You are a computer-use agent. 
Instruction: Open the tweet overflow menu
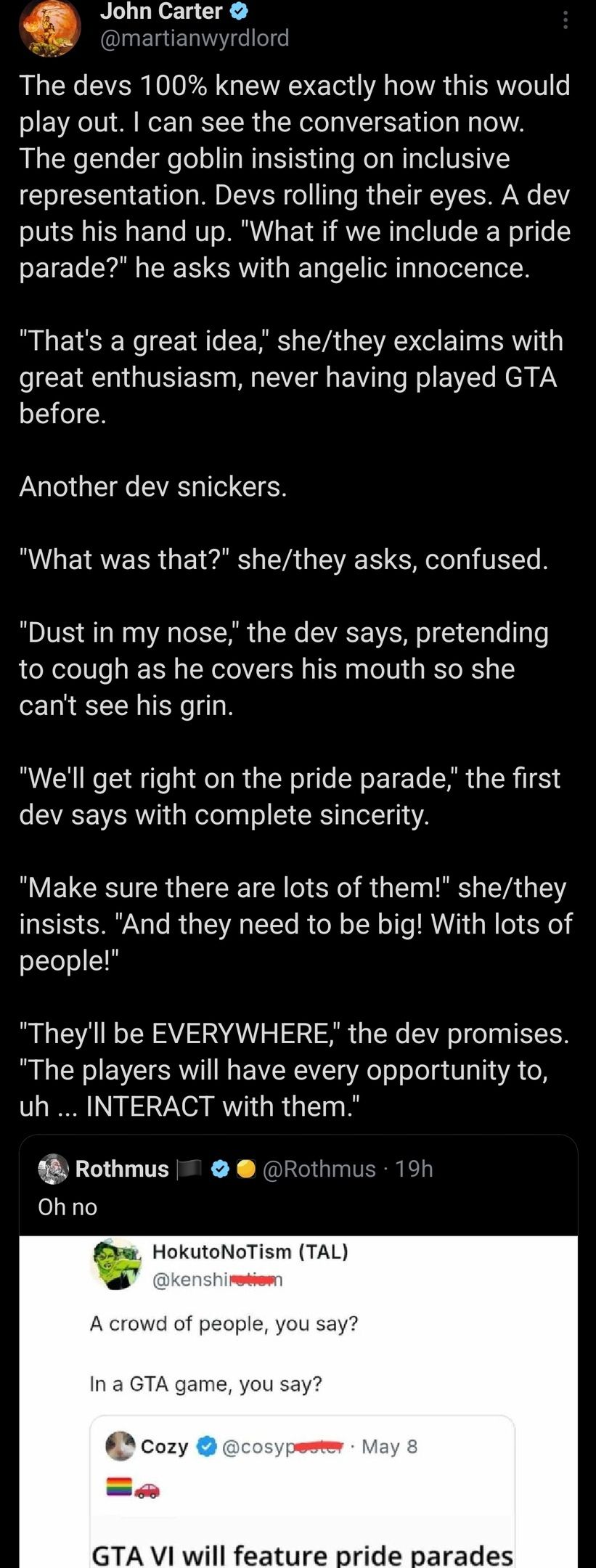tap(565, 20)
